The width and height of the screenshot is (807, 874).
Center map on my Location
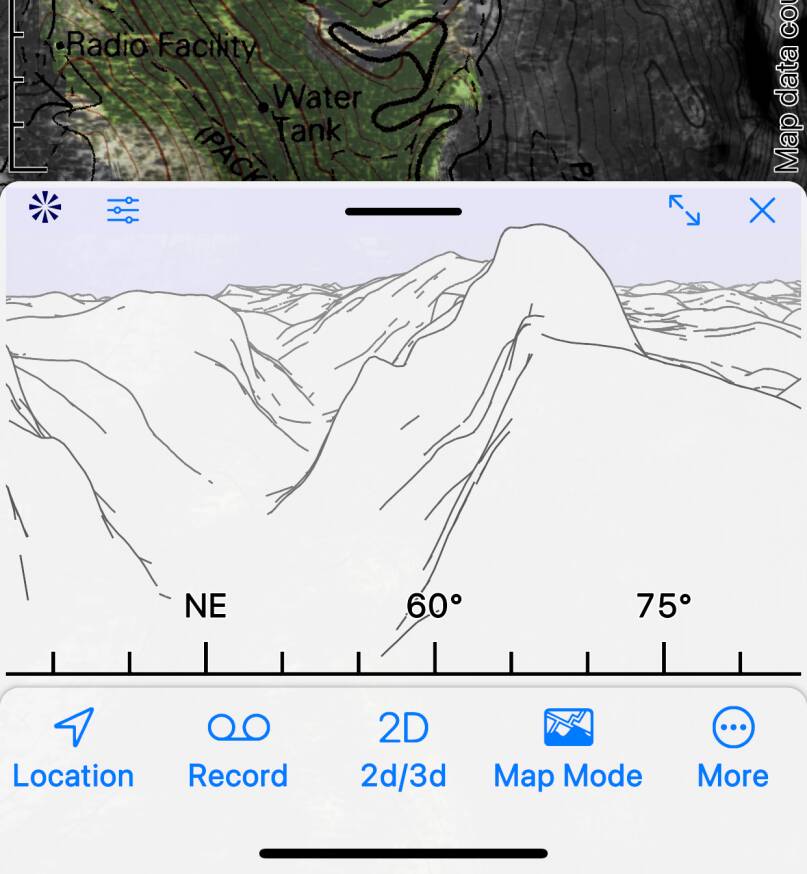coord(73,748)
